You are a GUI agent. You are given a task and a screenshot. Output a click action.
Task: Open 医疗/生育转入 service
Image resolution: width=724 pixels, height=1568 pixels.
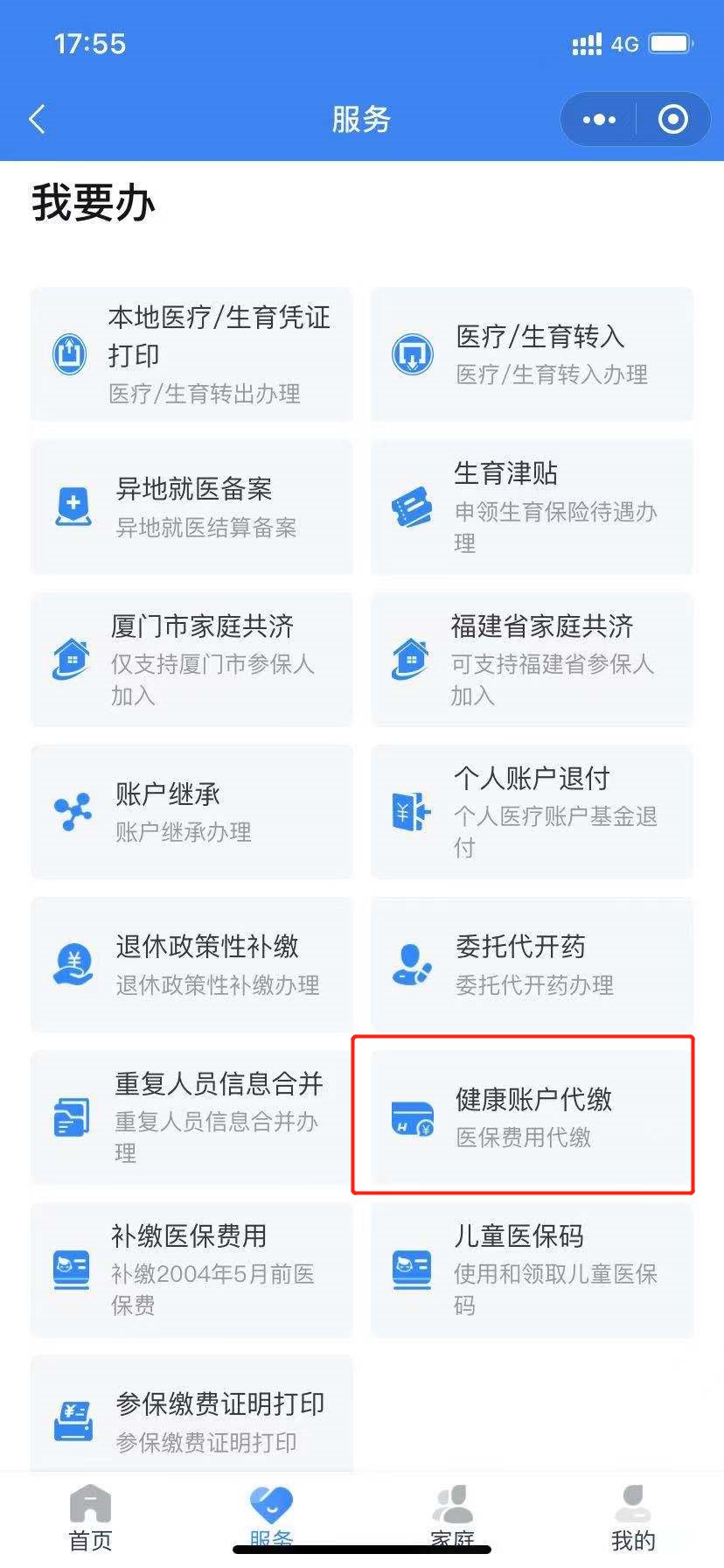pyautogui.click(x=532, y=354)
